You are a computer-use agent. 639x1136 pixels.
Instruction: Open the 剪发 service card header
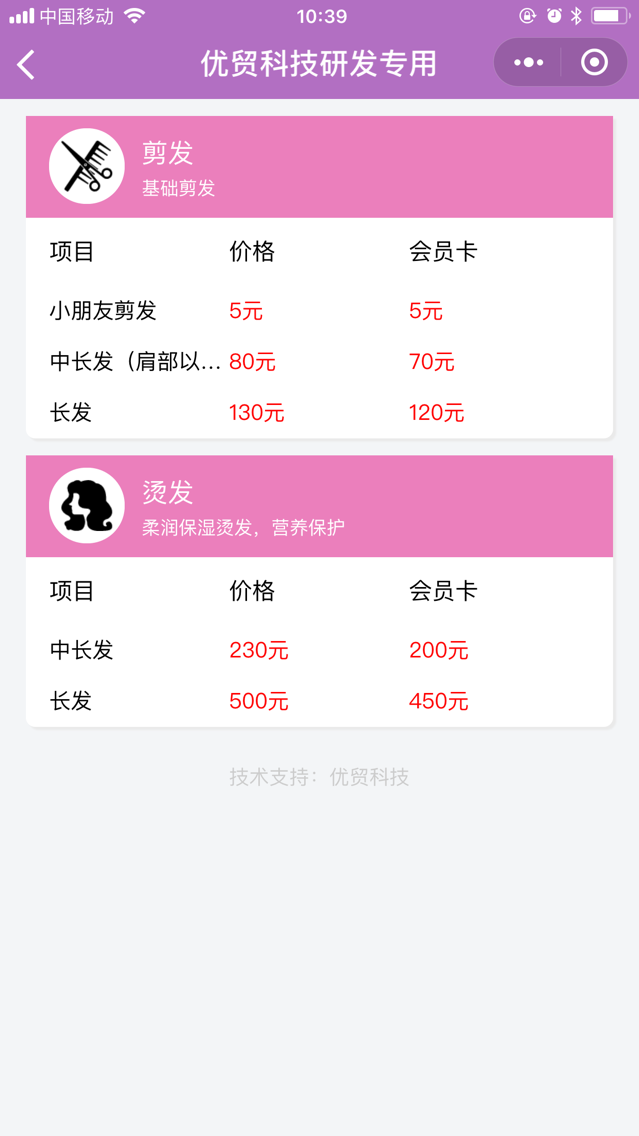pyautogui.click(x=319, y=167)
